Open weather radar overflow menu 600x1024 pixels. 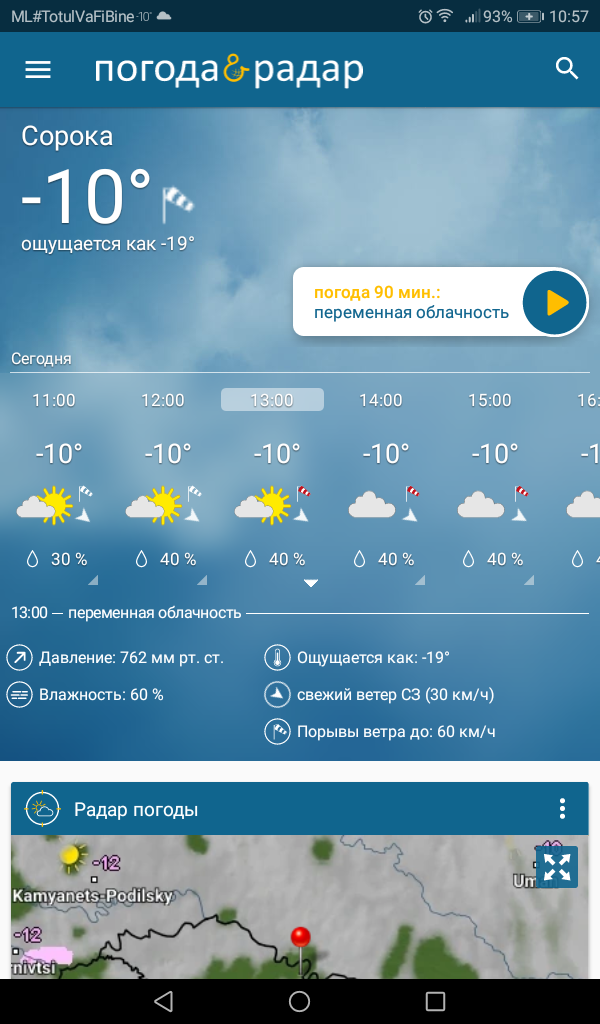pyautogui.click(x=562, y=808)
